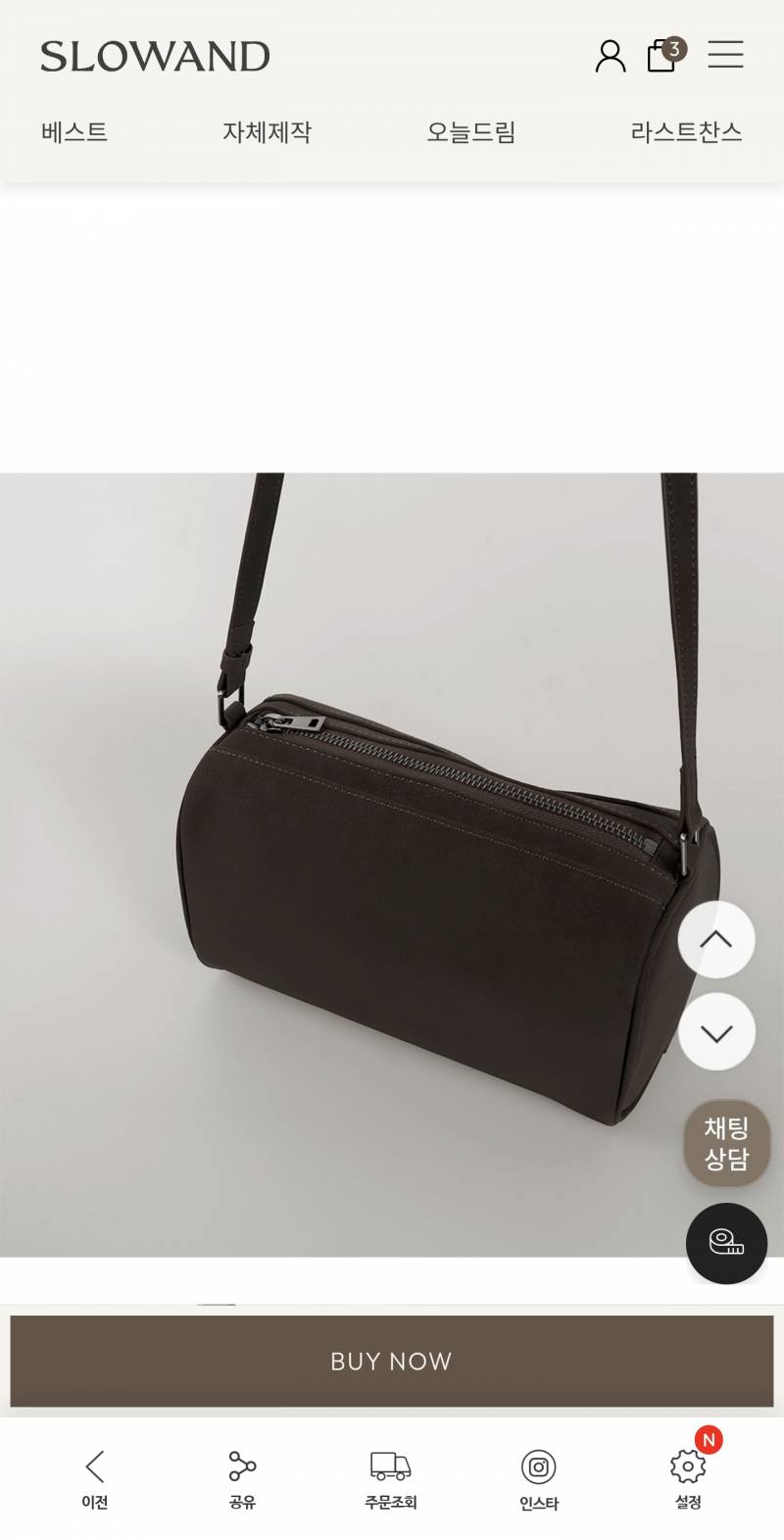This screenshot has width=784, height=1540.
Task: Open the shopping bag with 3 items
Action: [665, 55]
